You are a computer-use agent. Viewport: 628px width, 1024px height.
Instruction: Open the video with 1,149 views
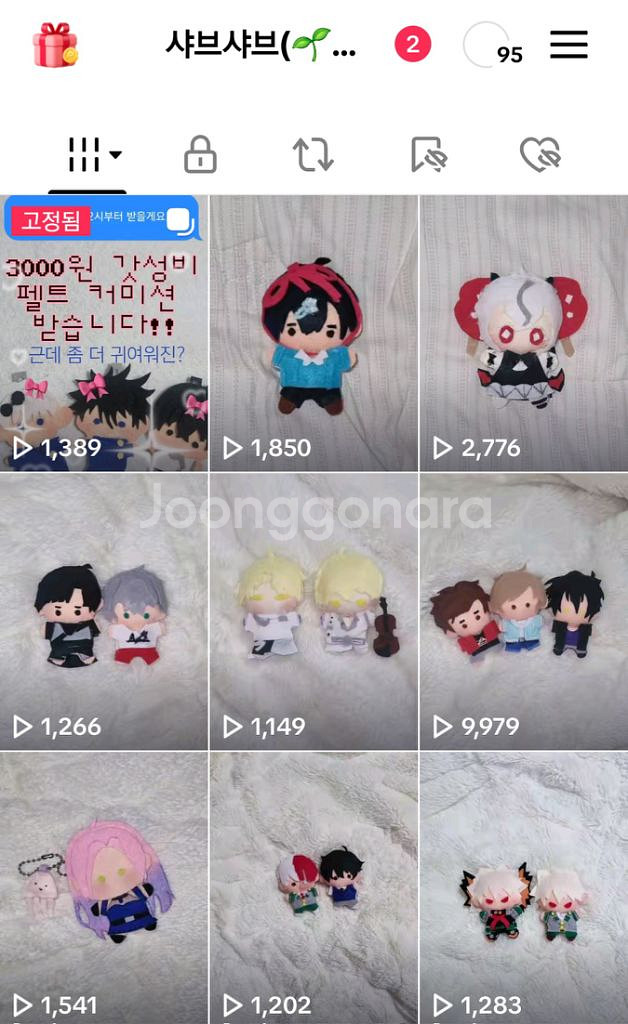click(313, 612)
